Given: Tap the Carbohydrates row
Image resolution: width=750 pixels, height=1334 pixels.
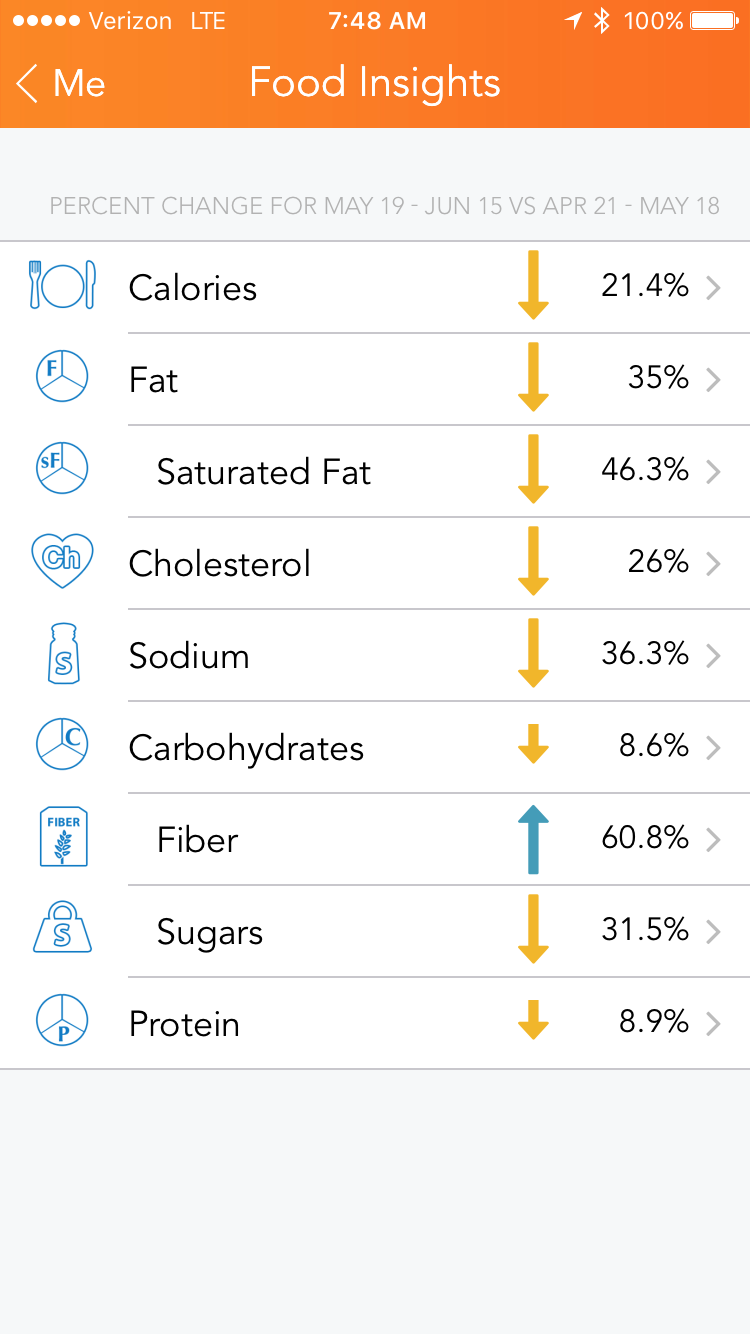Looking at the screenshot, I should point(375,747).
